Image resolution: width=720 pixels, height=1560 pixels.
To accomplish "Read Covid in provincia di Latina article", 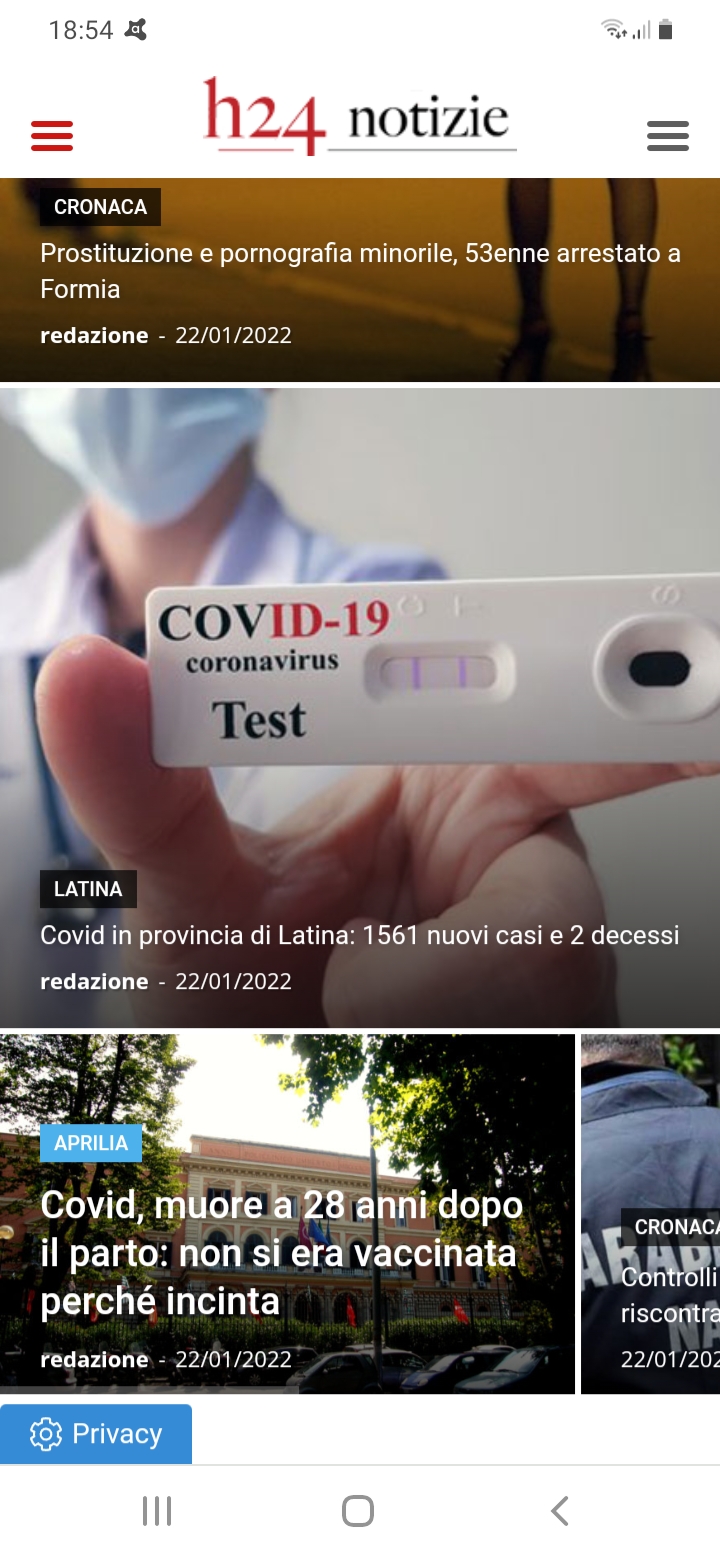I will pos(360,935).
